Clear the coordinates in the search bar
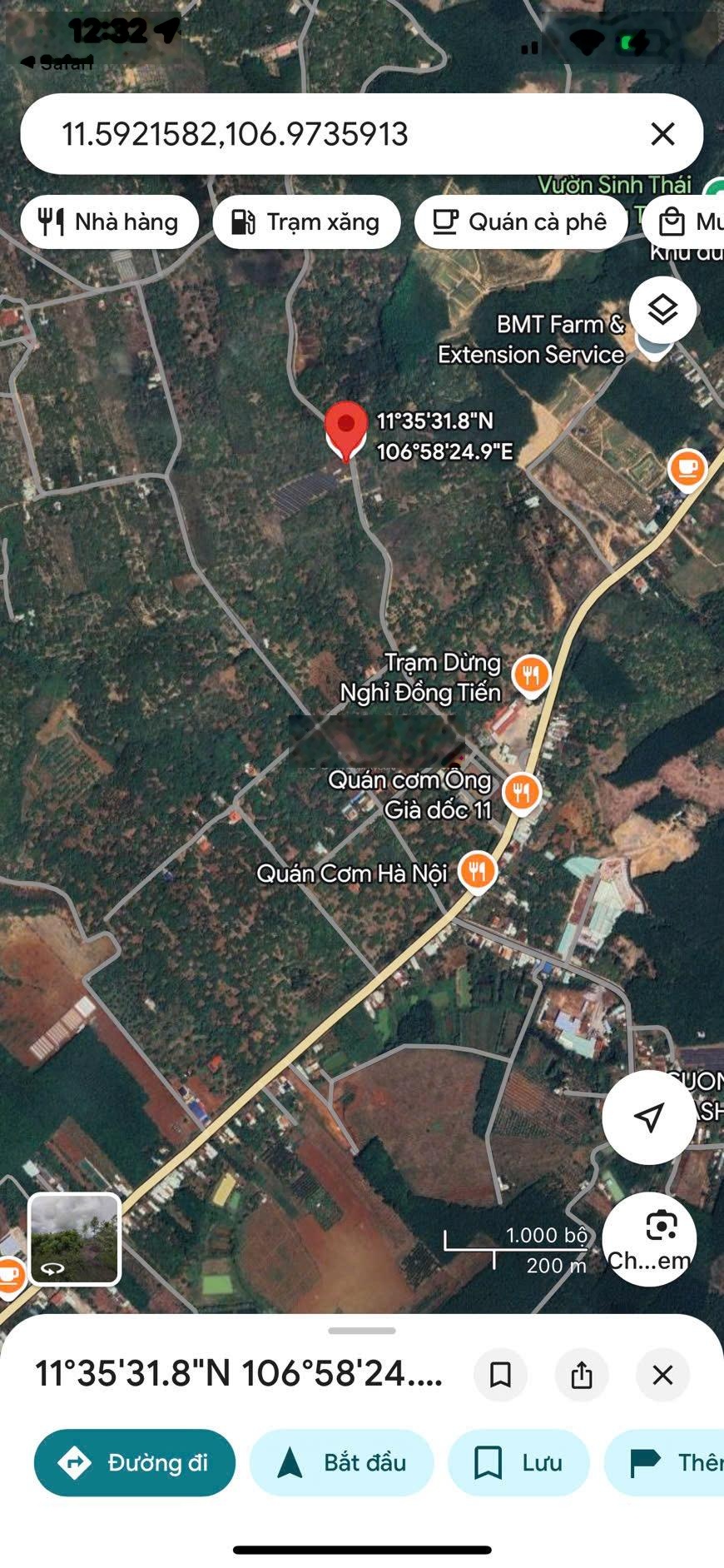 coord(662,134)
